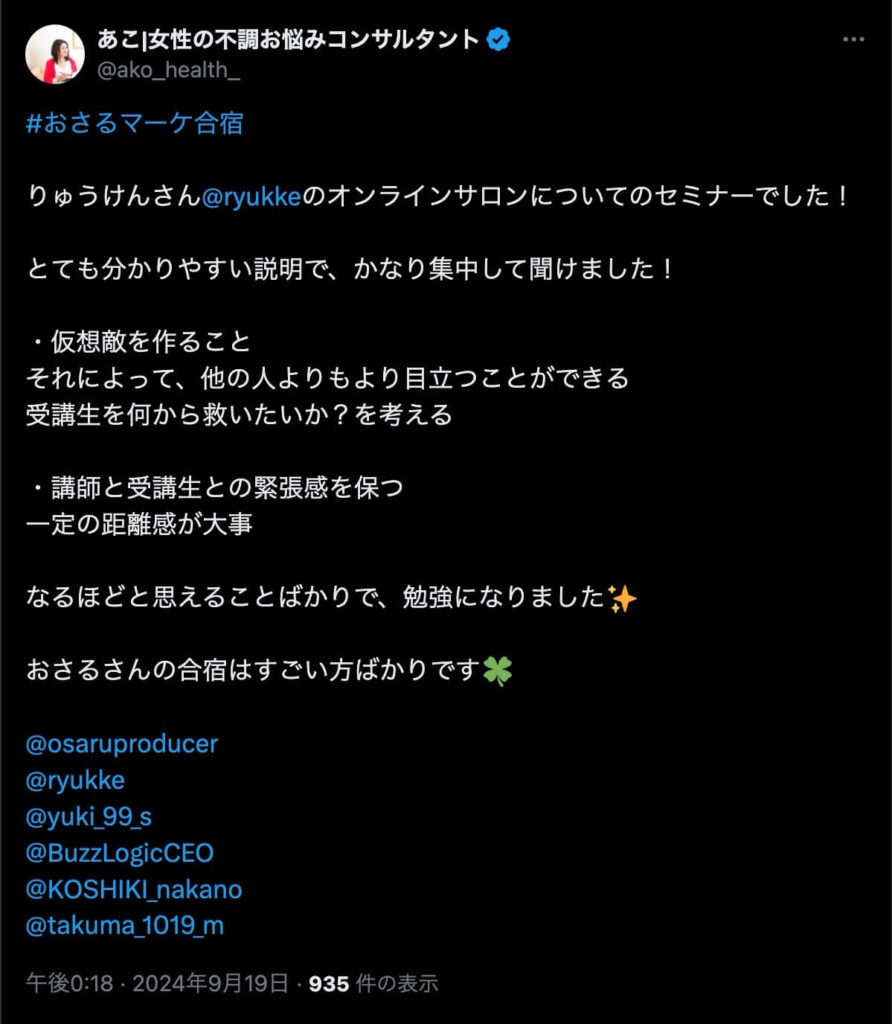Tap the #おさるマーケ合宿 hashtag
Viewport: 892px width, 1024px height.
tap(134, 124)
